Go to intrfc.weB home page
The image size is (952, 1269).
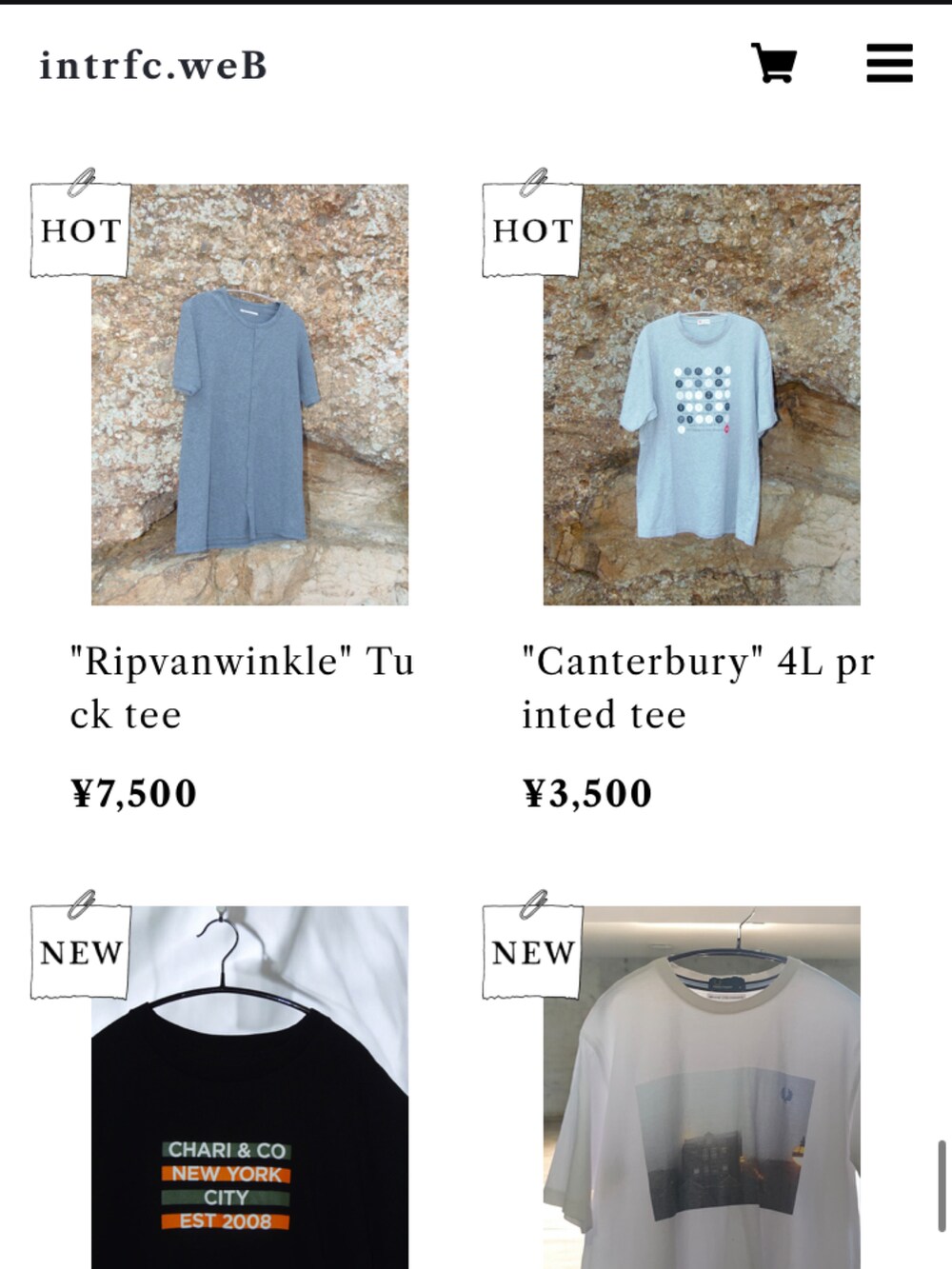[153, 66]
